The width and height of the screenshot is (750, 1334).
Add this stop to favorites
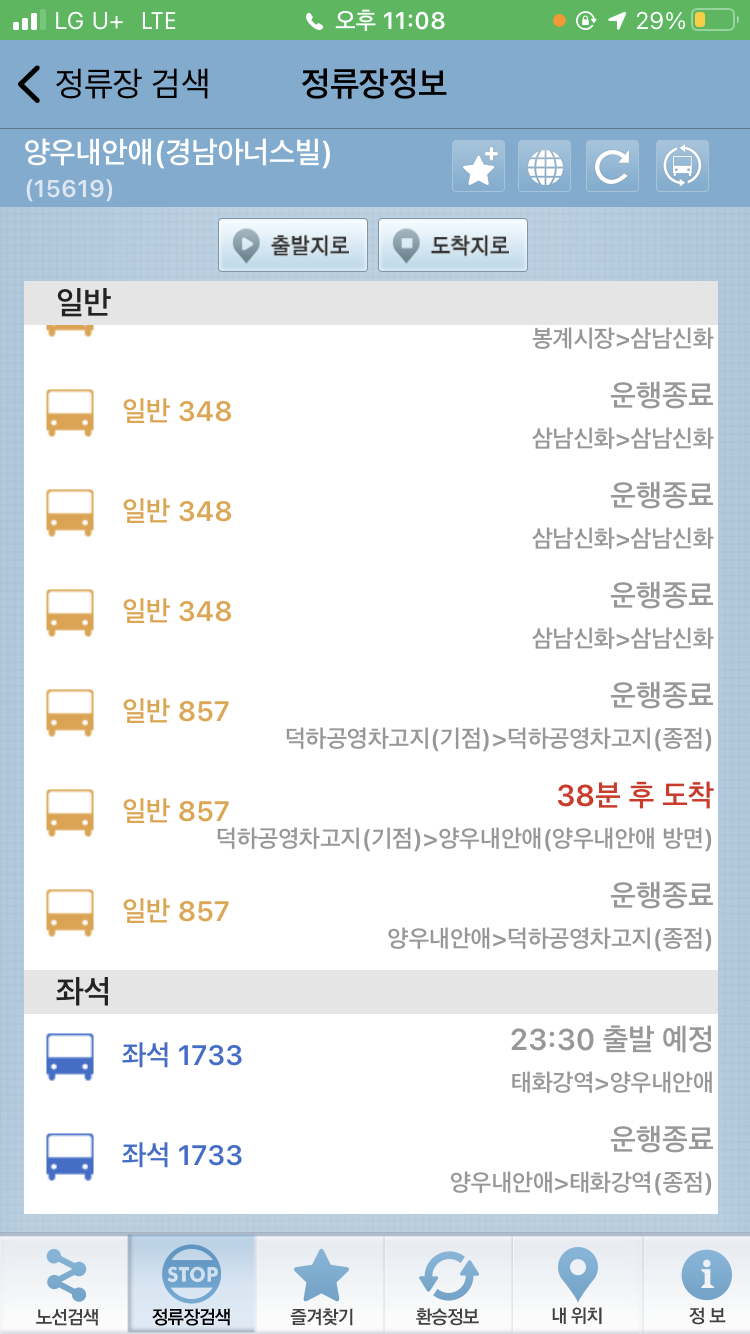pyautogui.click(x=479, y=166)
